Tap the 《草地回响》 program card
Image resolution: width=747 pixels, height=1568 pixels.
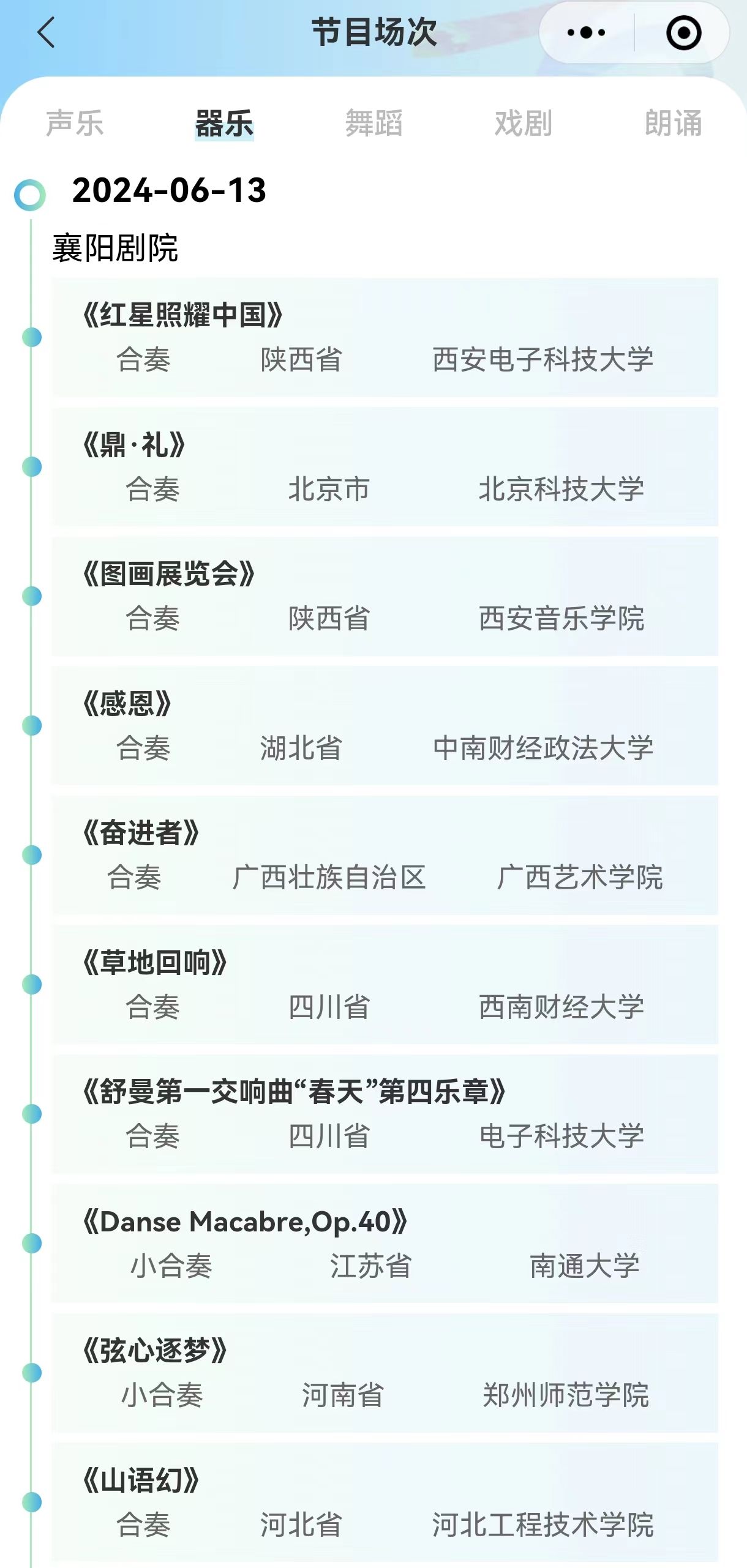(x=385, y=985)
